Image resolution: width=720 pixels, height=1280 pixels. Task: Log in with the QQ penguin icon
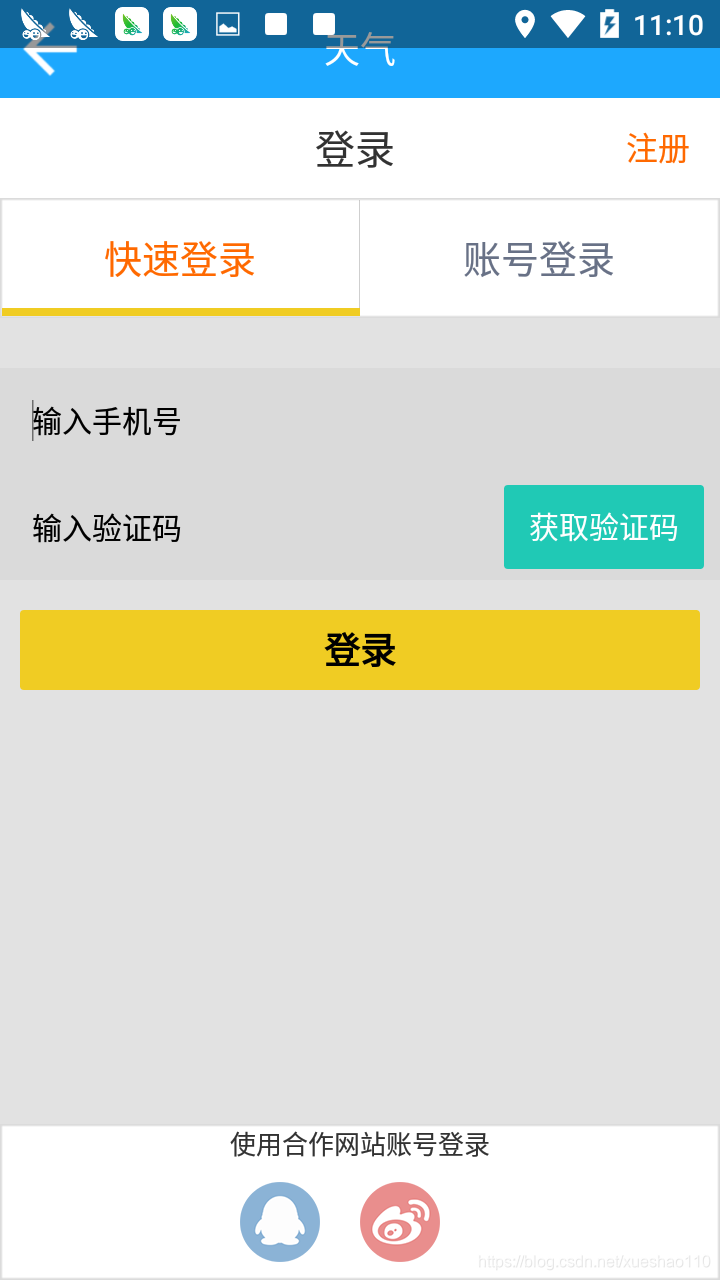280,1222
